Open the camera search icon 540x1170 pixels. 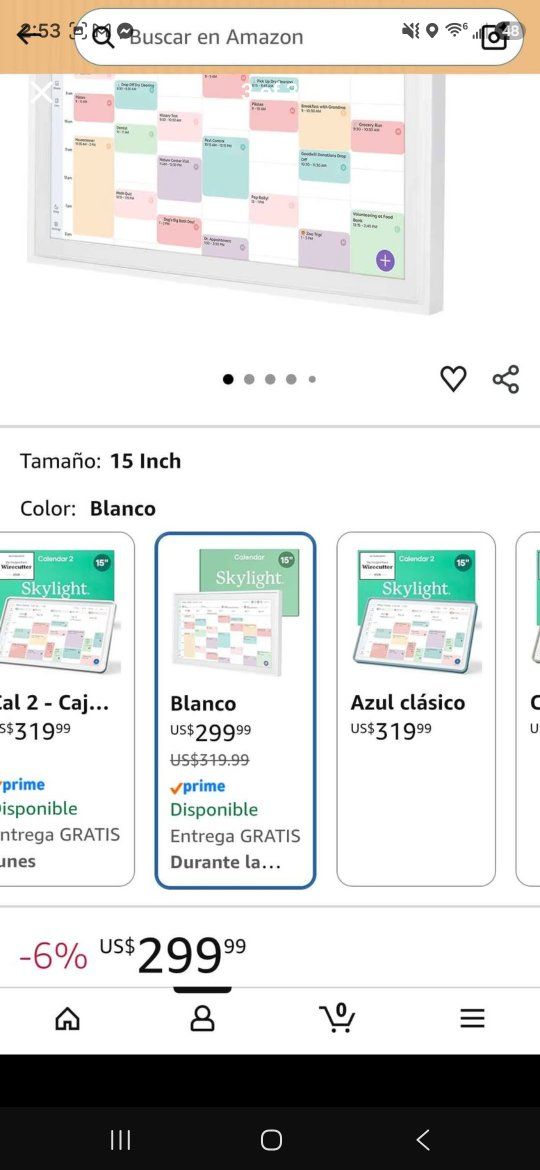(x=494, y=38)
